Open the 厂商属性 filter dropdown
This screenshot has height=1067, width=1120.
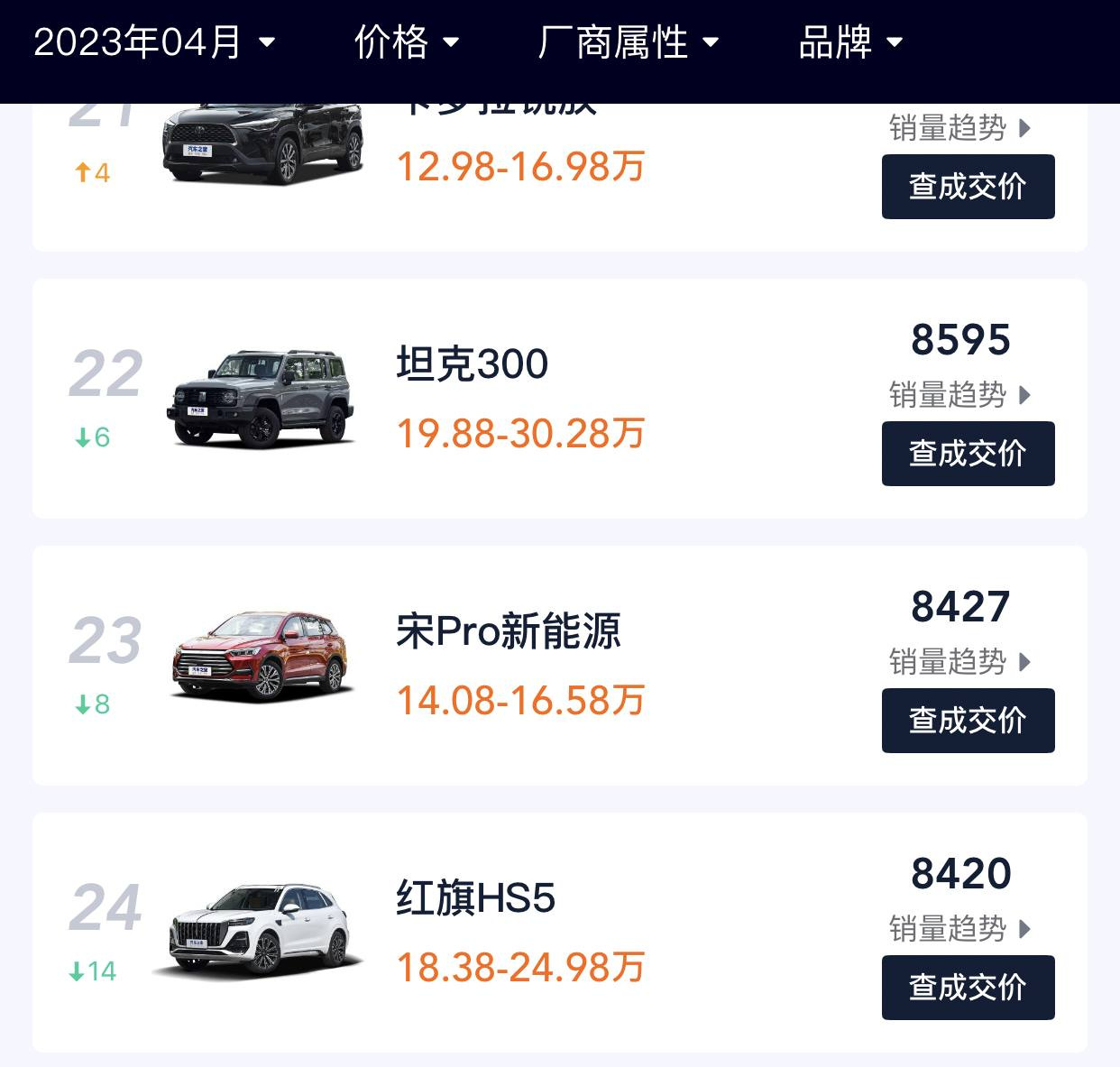point(628,42)
